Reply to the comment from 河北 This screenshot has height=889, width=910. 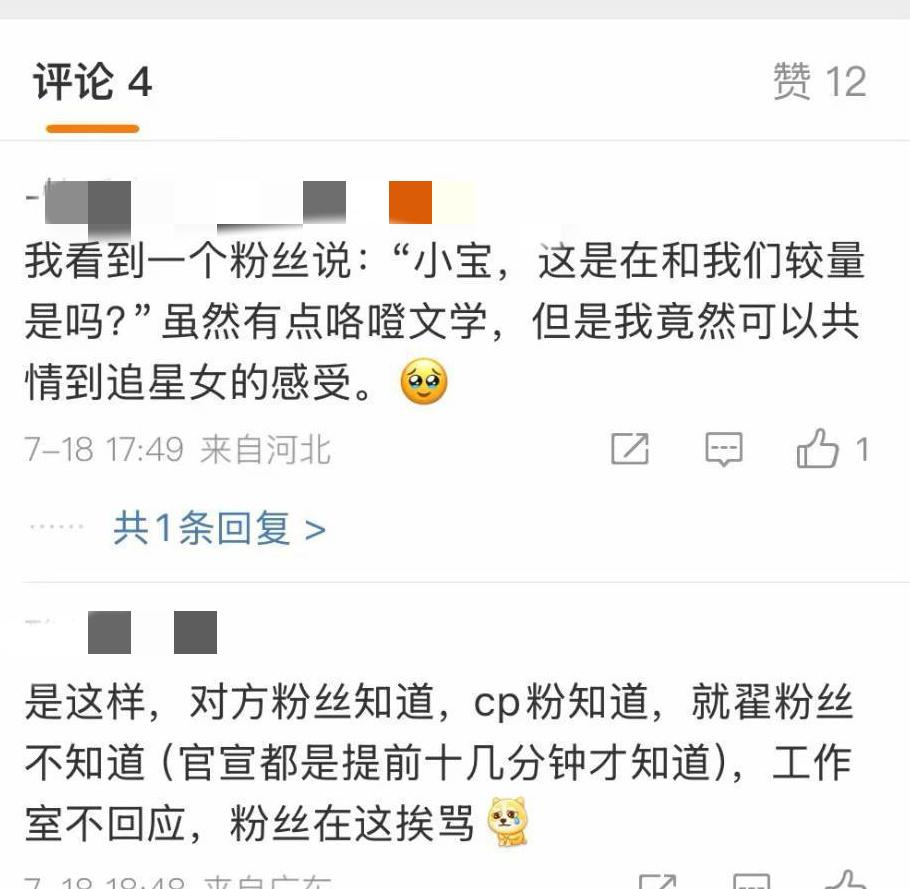(x=723, y=450)
